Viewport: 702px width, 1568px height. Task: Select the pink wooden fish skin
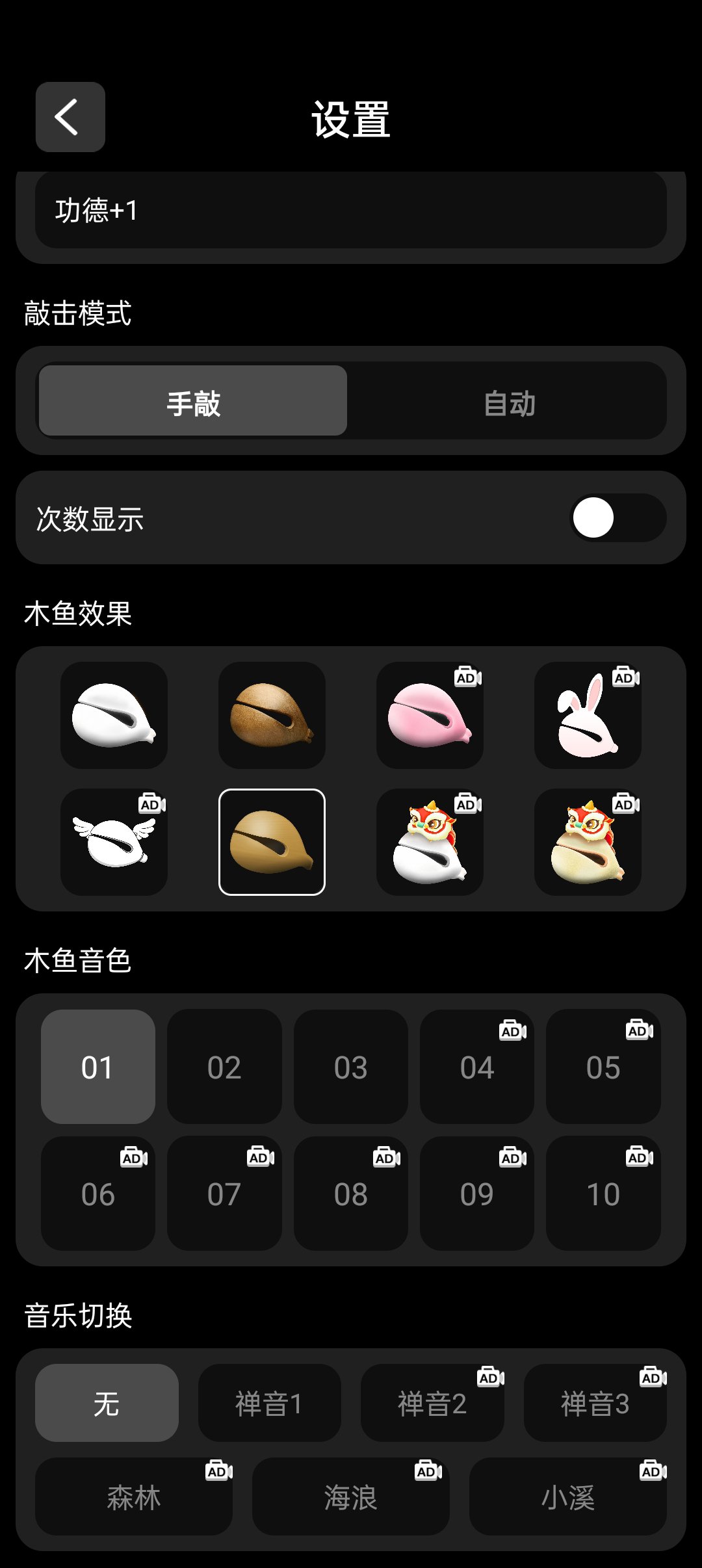(430, 715)
